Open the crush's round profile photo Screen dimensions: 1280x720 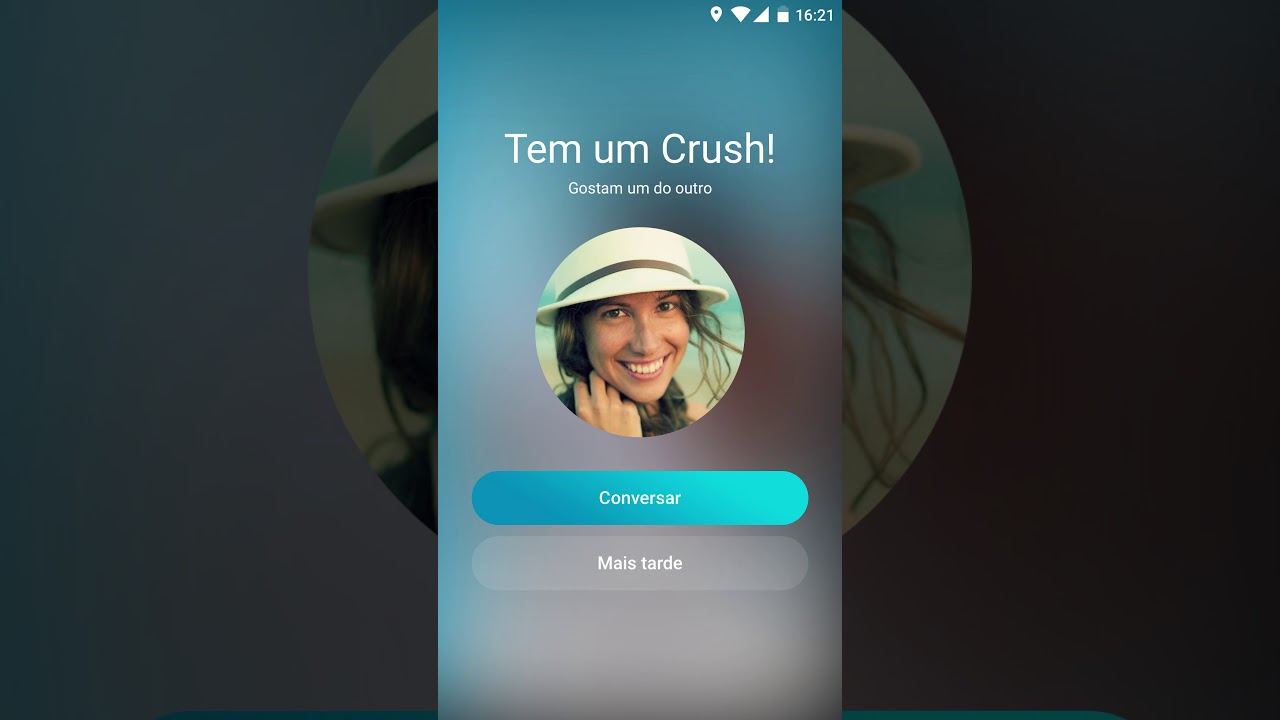[x=639, y=332]
